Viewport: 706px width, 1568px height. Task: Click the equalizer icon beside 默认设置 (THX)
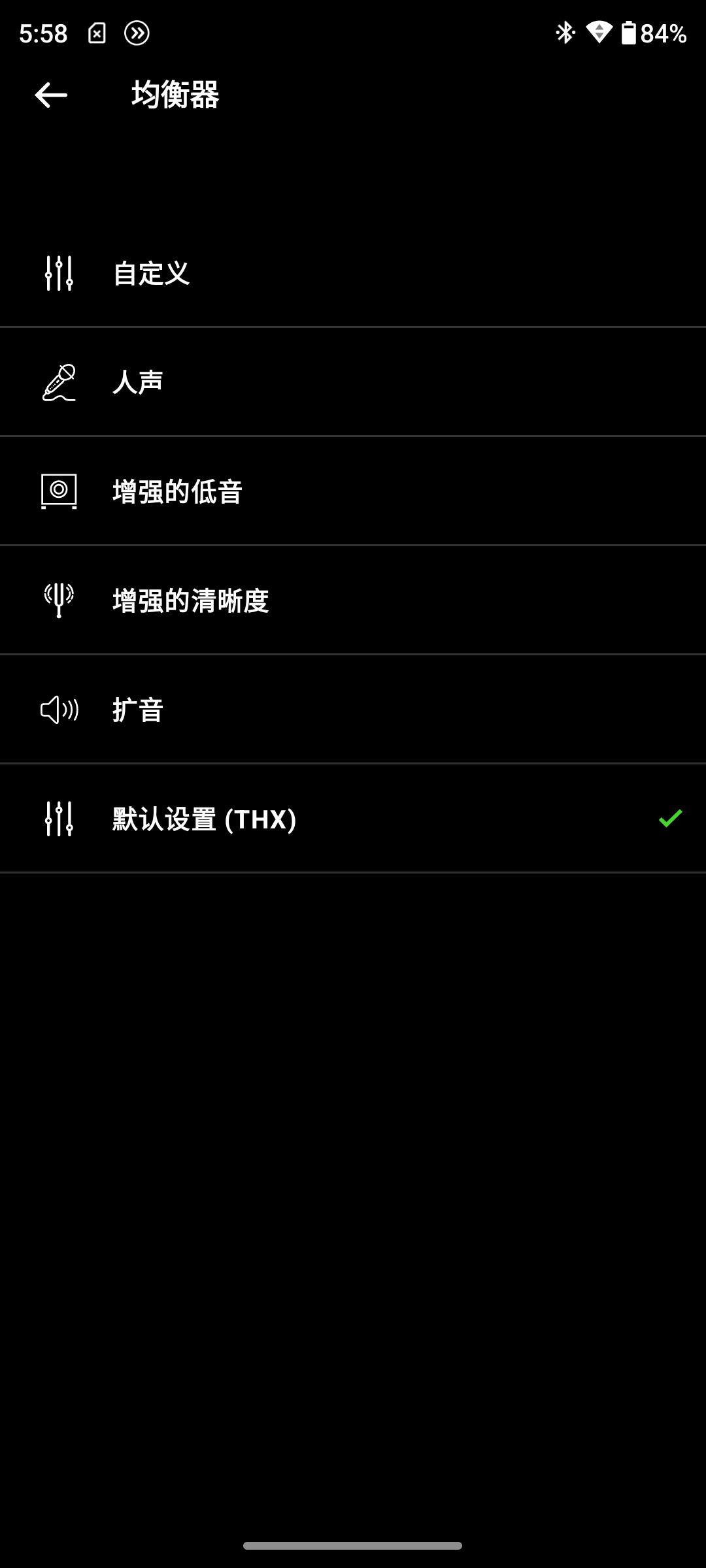point(59,819)
